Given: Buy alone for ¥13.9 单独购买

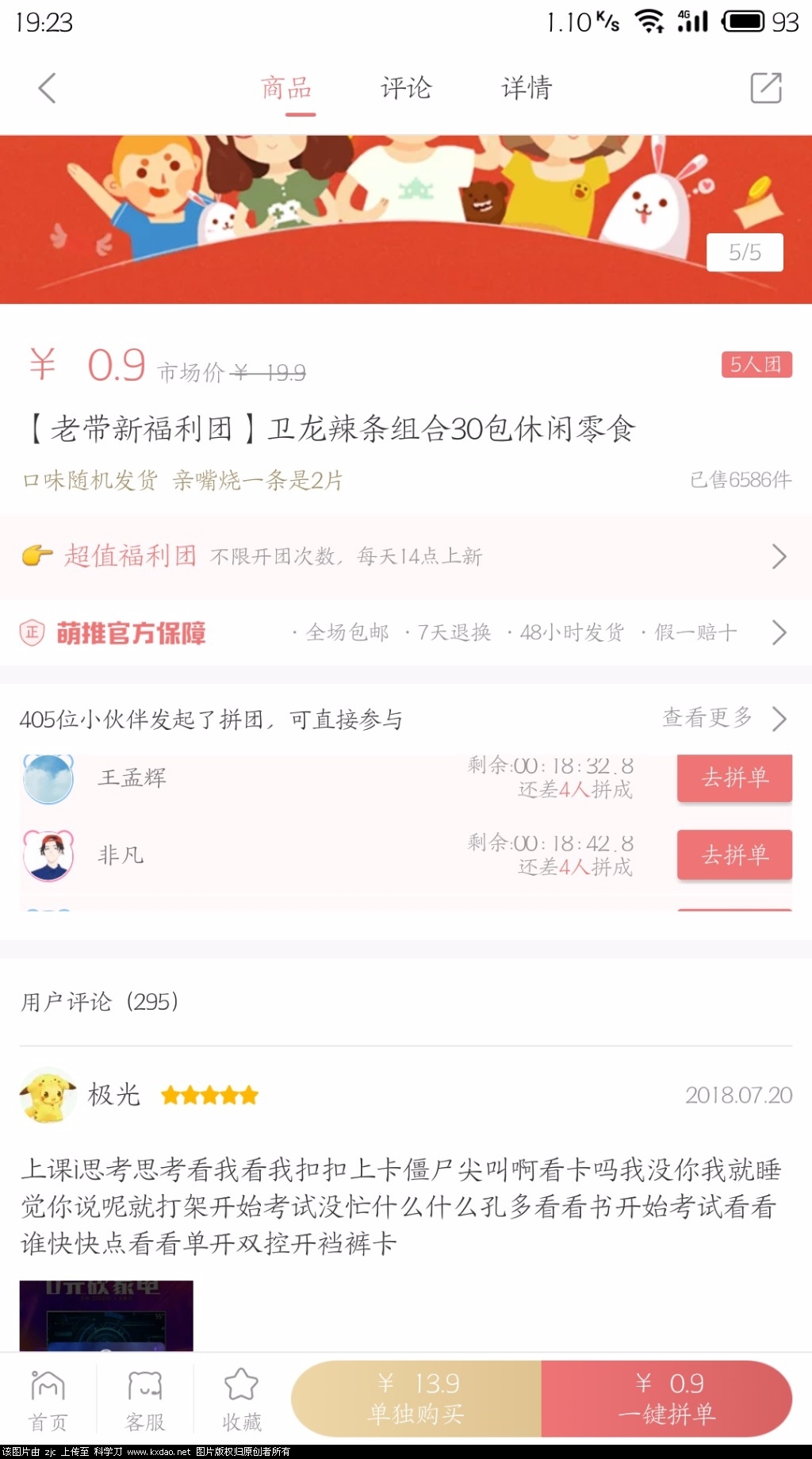Looking at the screenshot, I should click(x=417, y=1399).
